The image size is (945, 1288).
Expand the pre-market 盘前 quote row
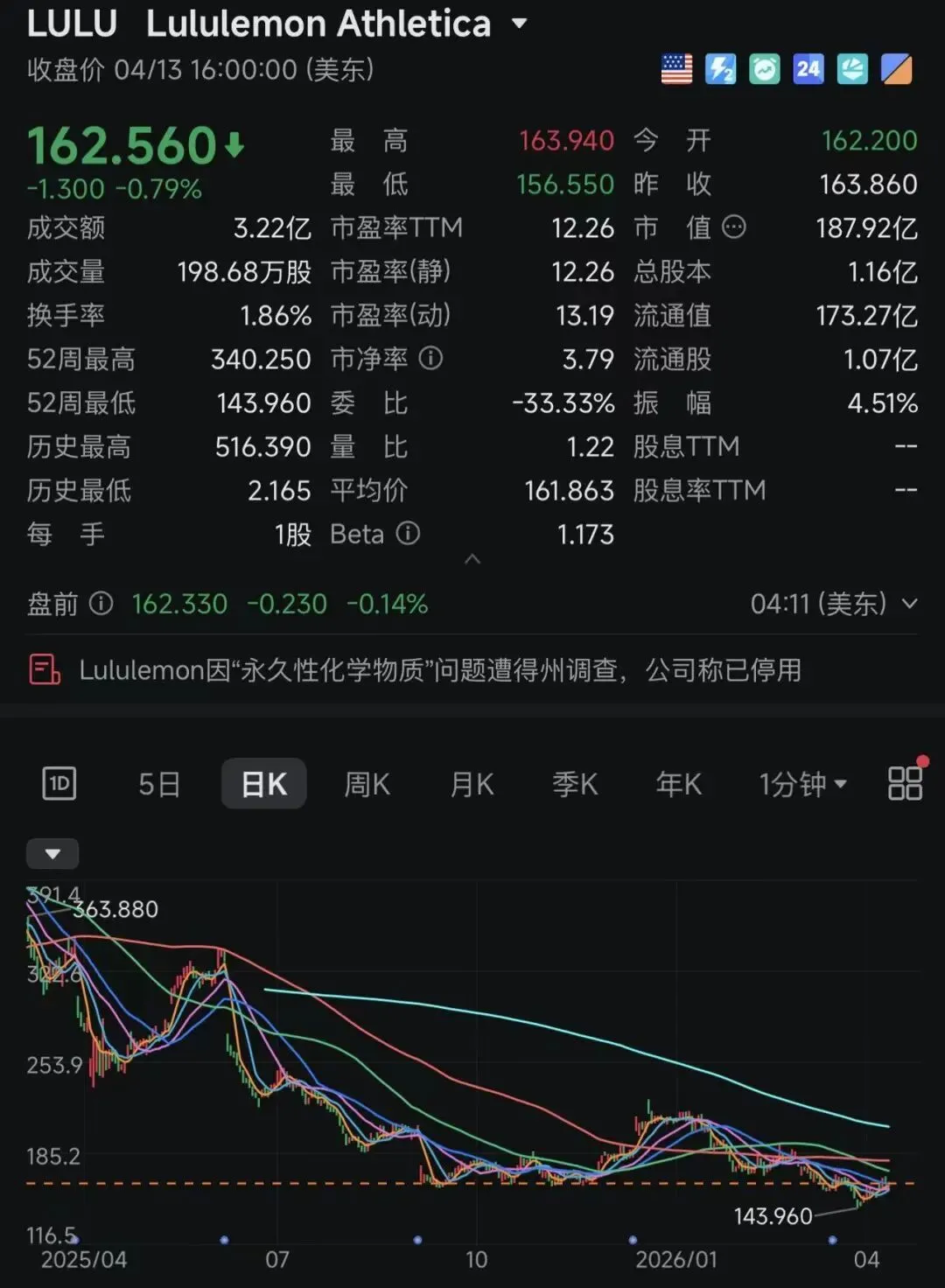click(909, 604)
